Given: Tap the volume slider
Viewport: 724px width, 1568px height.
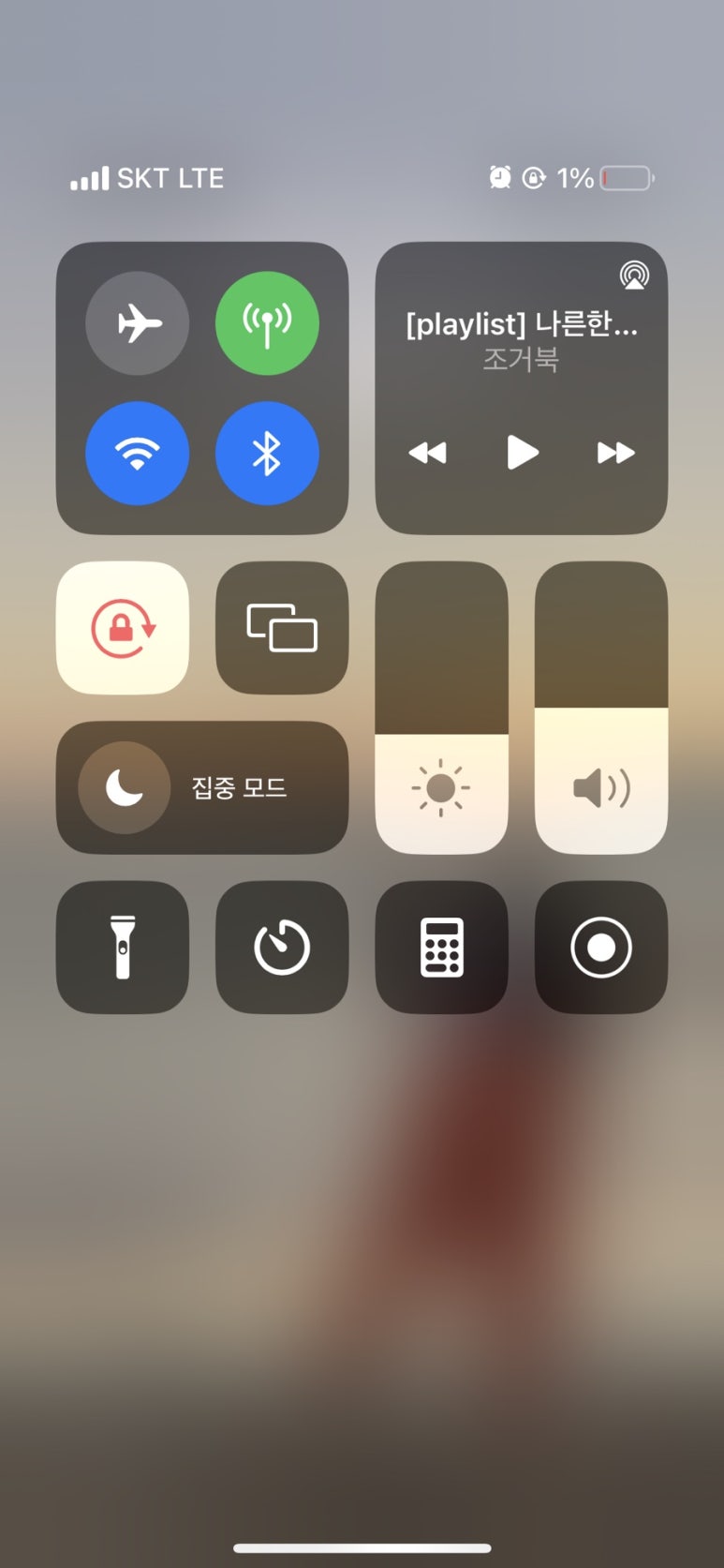Looking at the screenshot, I should click(x=601, y=708).
